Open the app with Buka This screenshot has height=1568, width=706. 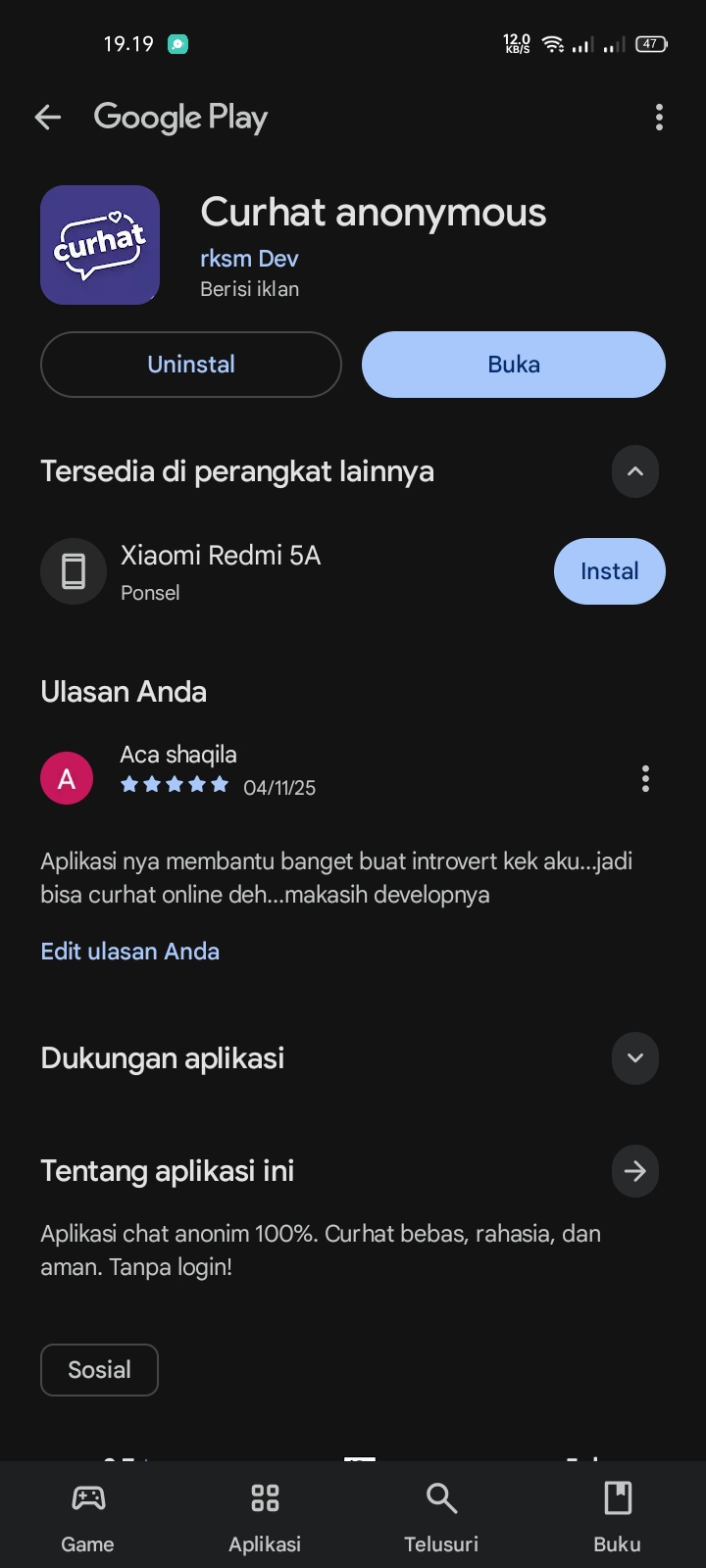(514, 365)
